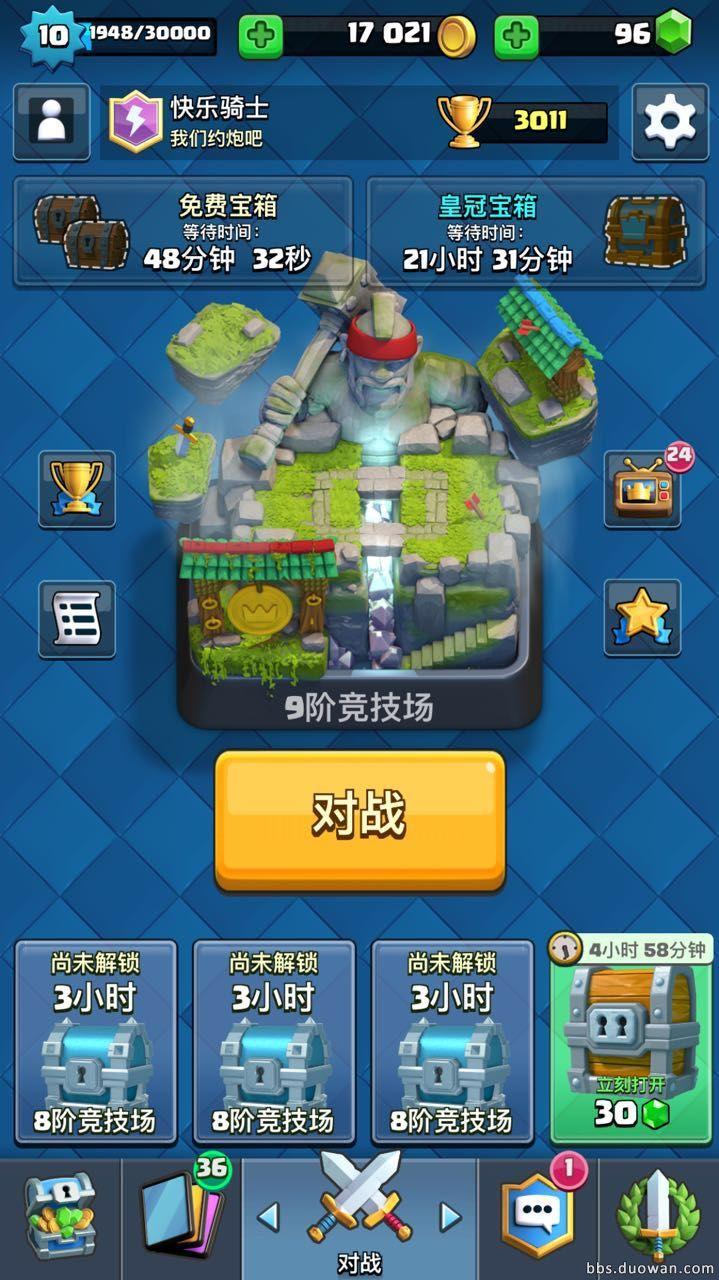Open the star achievements icon
The height and width of the screenshot is (1280, 719).
[642, 617]
